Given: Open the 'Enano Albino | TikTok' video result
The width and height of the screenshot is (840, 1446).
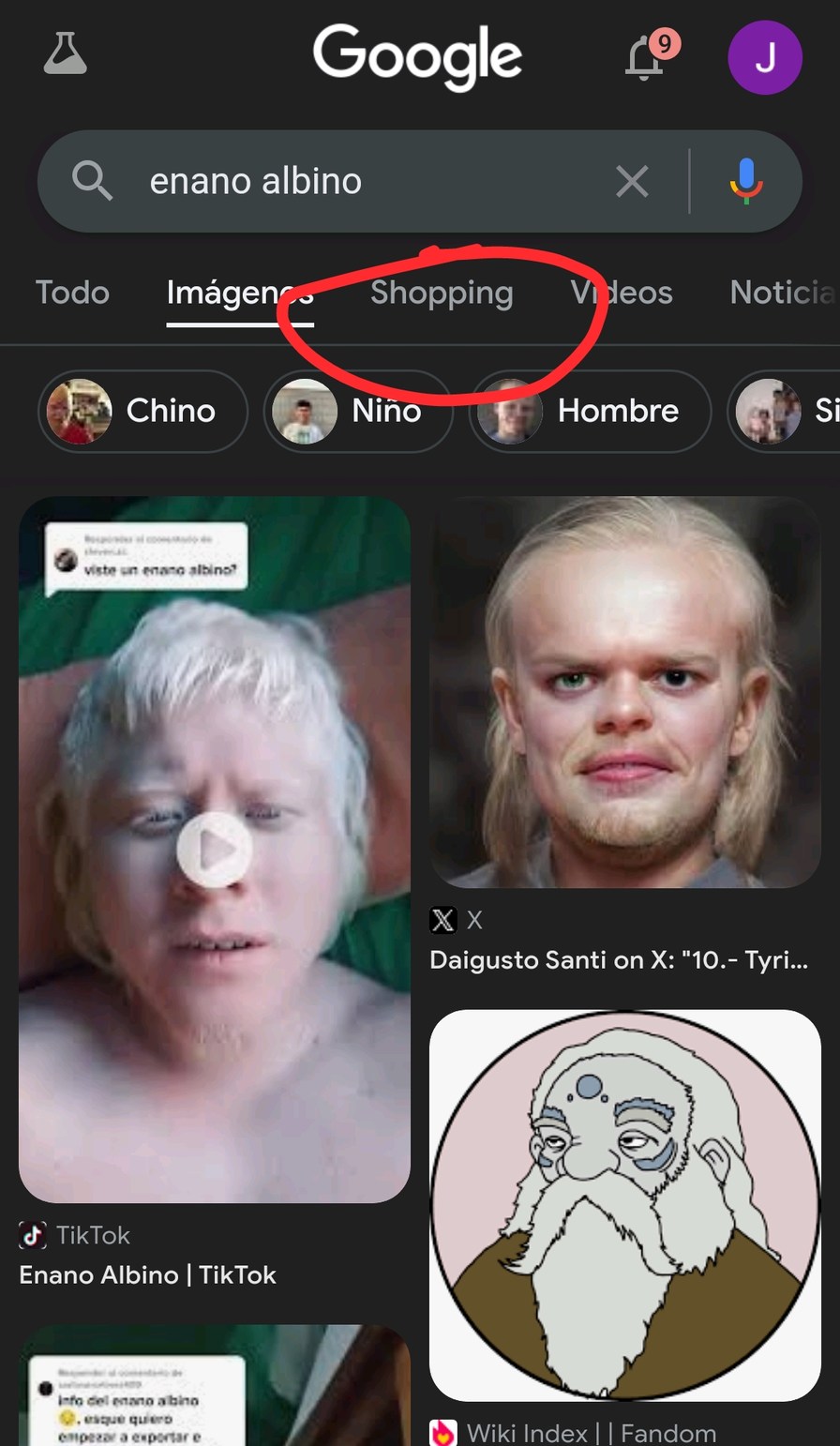Looking at the screenshot, I should point(215,850).
